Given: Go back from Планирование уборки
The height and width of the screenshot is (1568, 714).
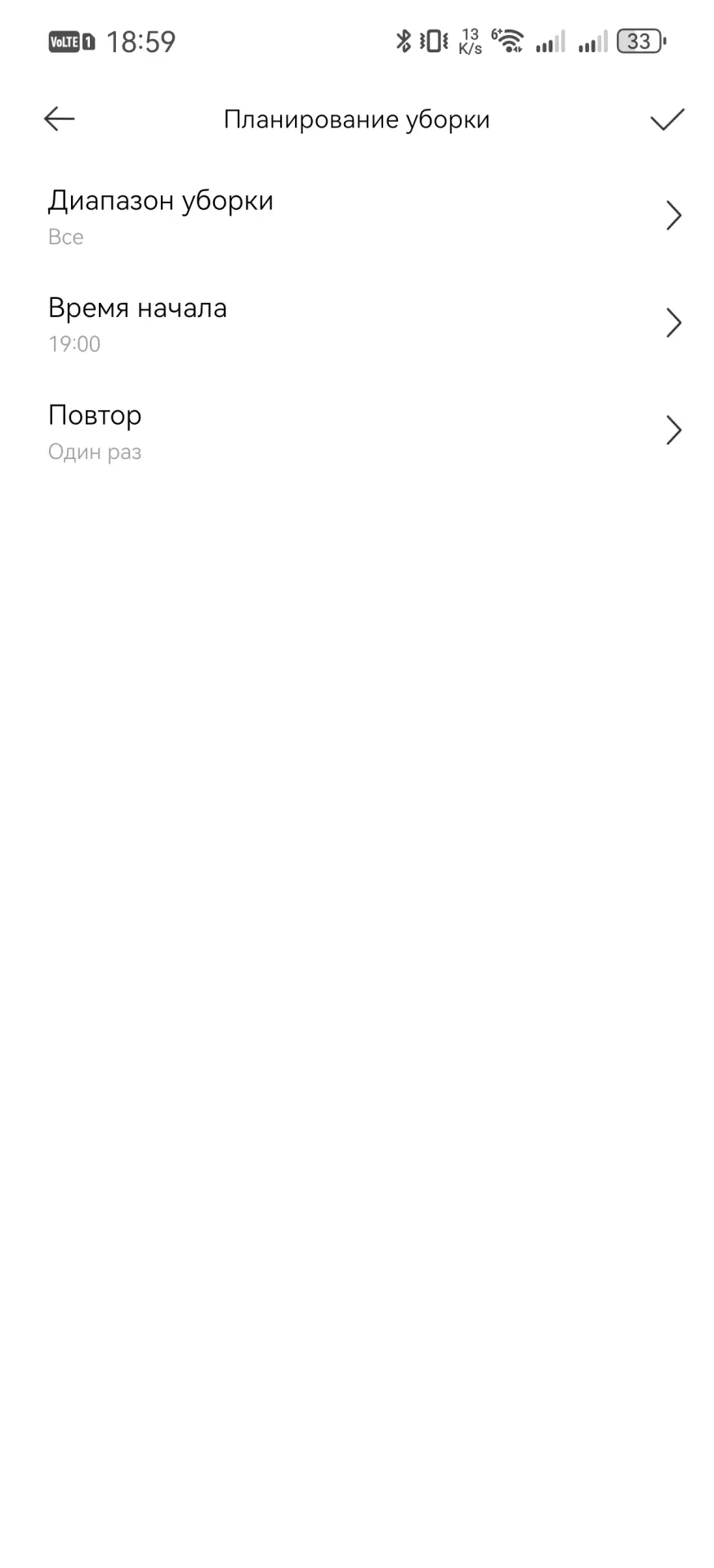Looking at the screenshot, I should click(59, 119).
